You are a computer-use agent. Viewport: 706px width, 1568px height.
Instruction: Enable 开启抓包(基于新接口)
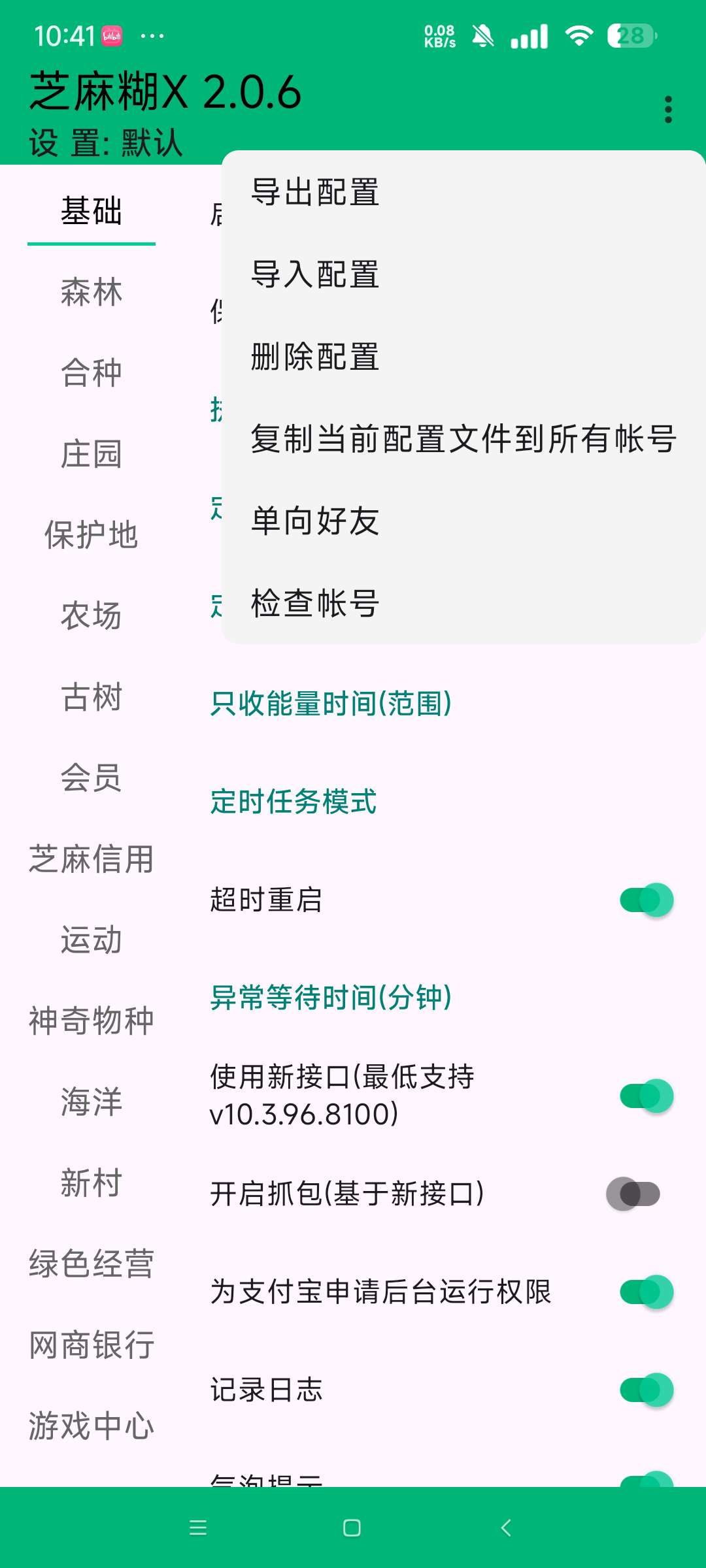pyautogui.click(x=633, y=1194)
